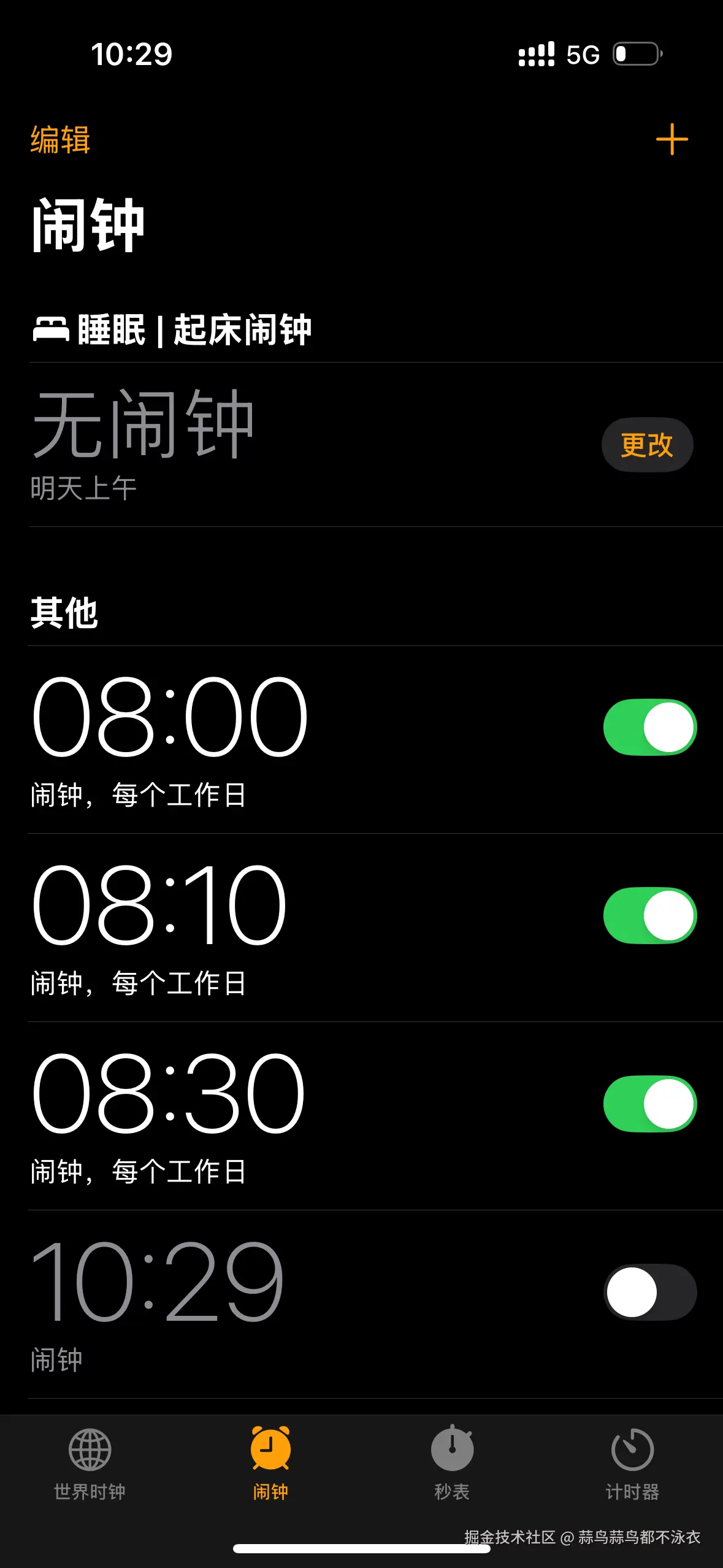
Task: Open the 计时器 tab
Action: pos(632,1464)
